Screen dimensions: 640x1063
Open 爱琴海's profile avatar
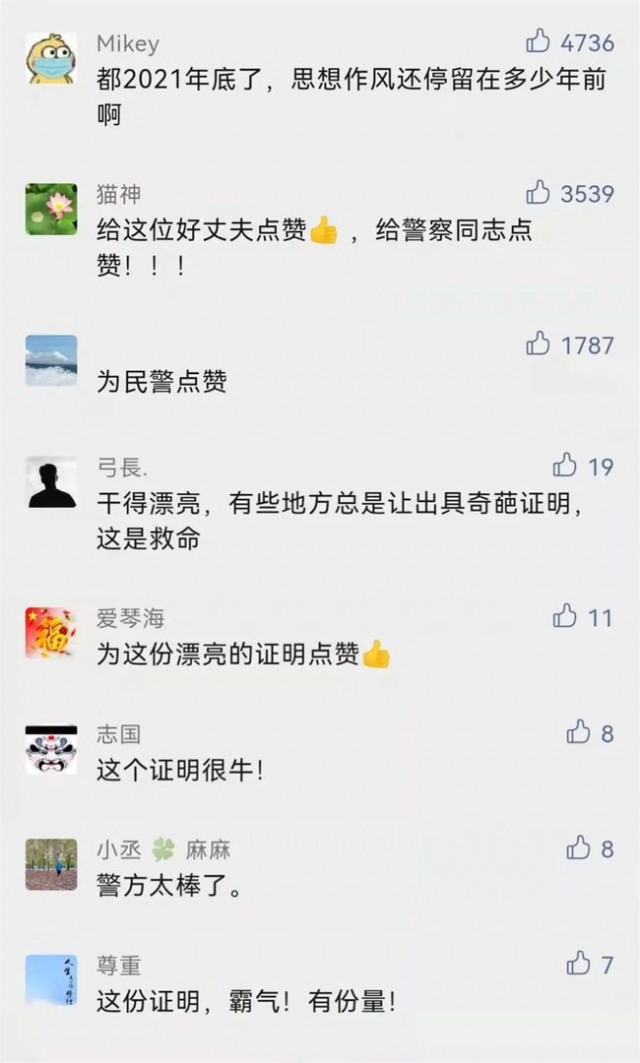click(x=52, y=633)
